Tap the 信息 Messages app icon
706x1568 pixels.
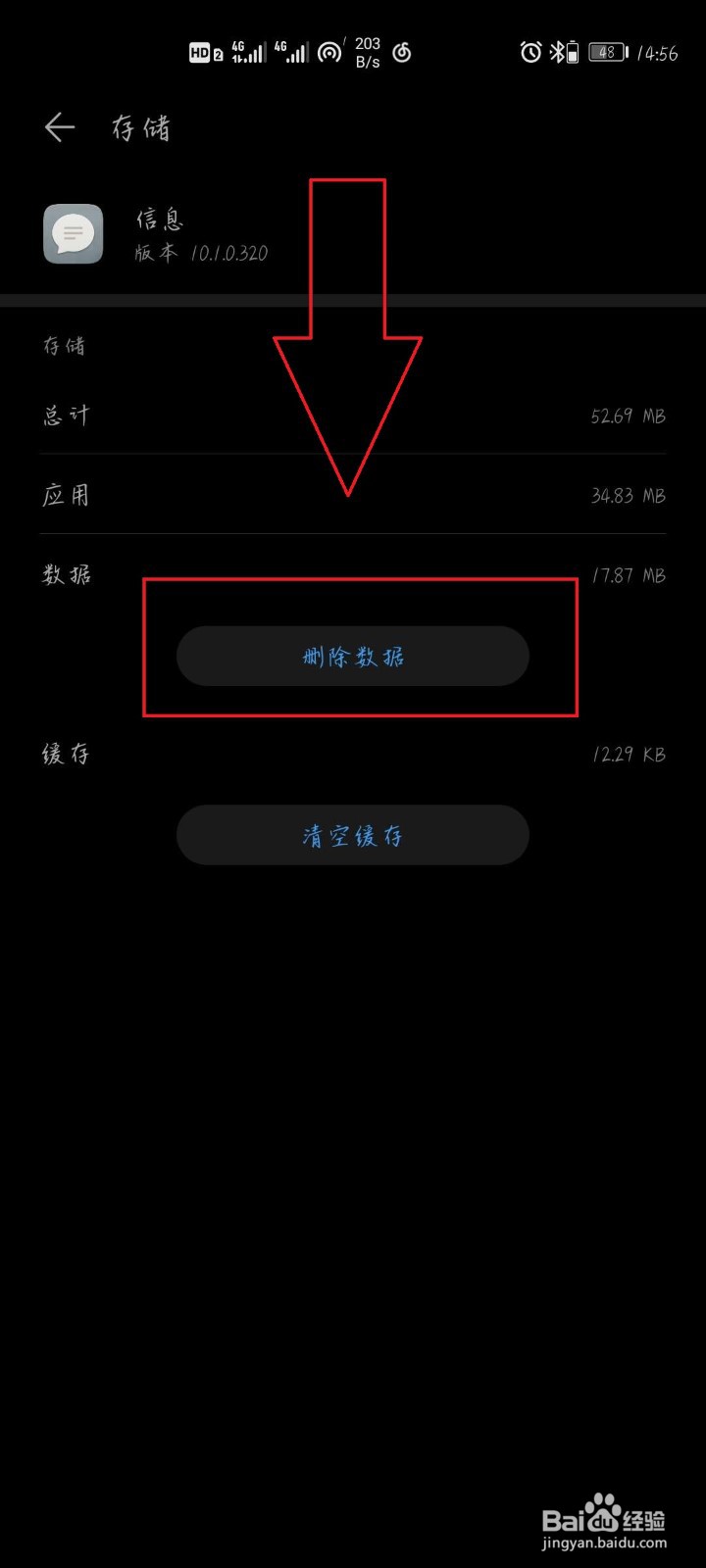[x=72, y=233]
